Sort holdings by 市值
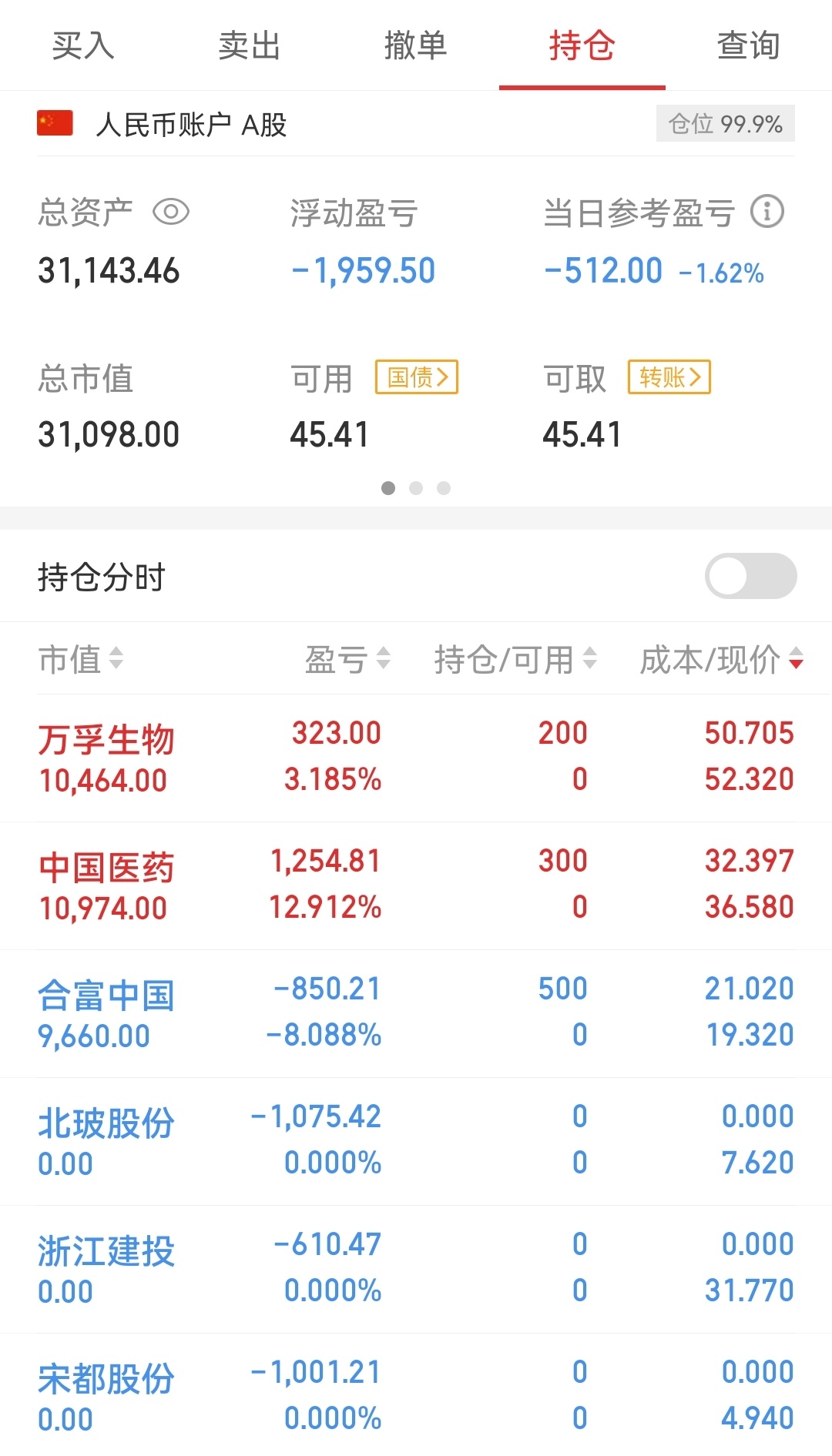This screenshot has width=832, height=1456. tap(81, 659)
